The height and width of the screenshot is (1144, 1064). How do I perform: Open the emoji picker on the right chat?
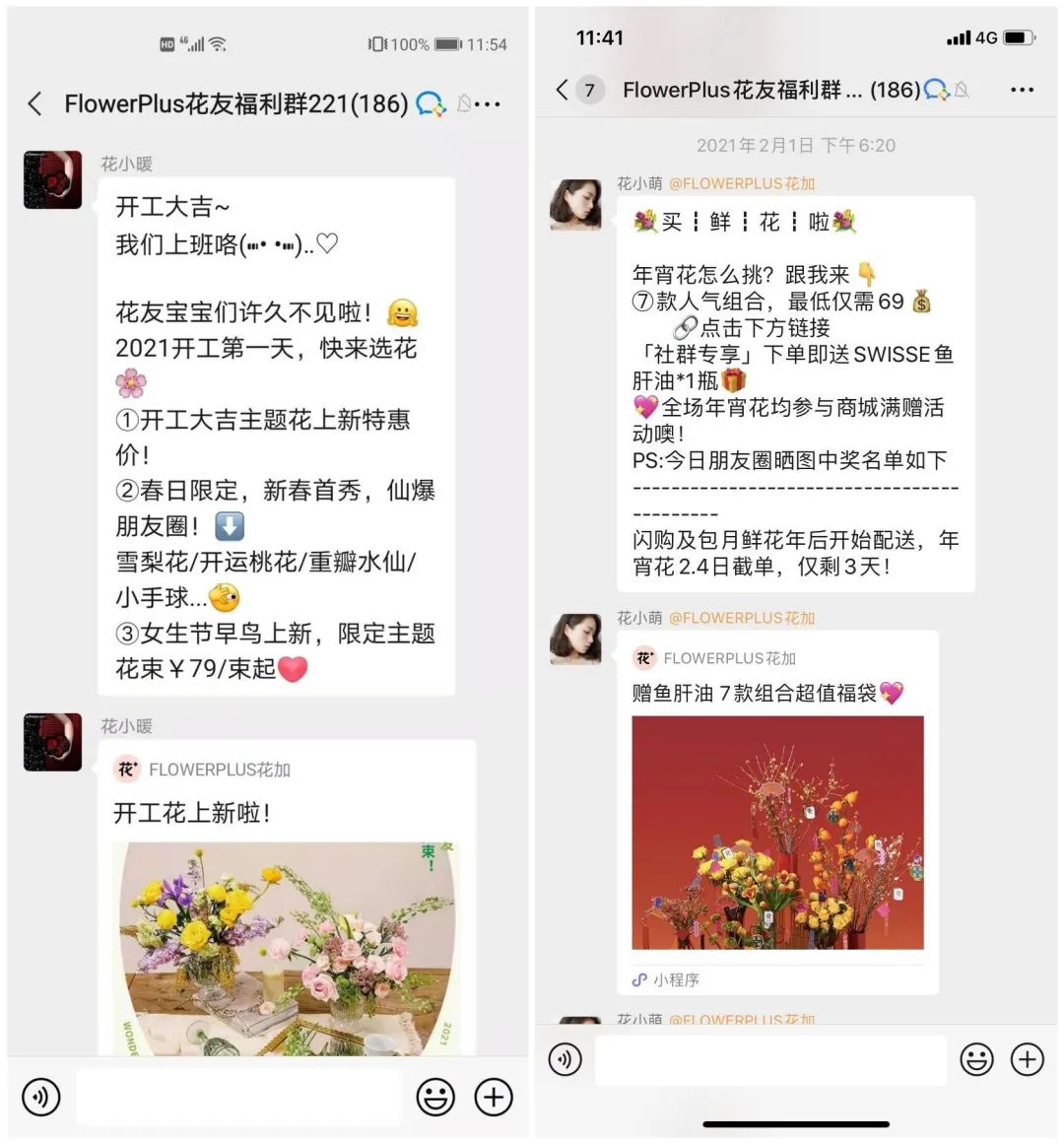coord(976,1058)
